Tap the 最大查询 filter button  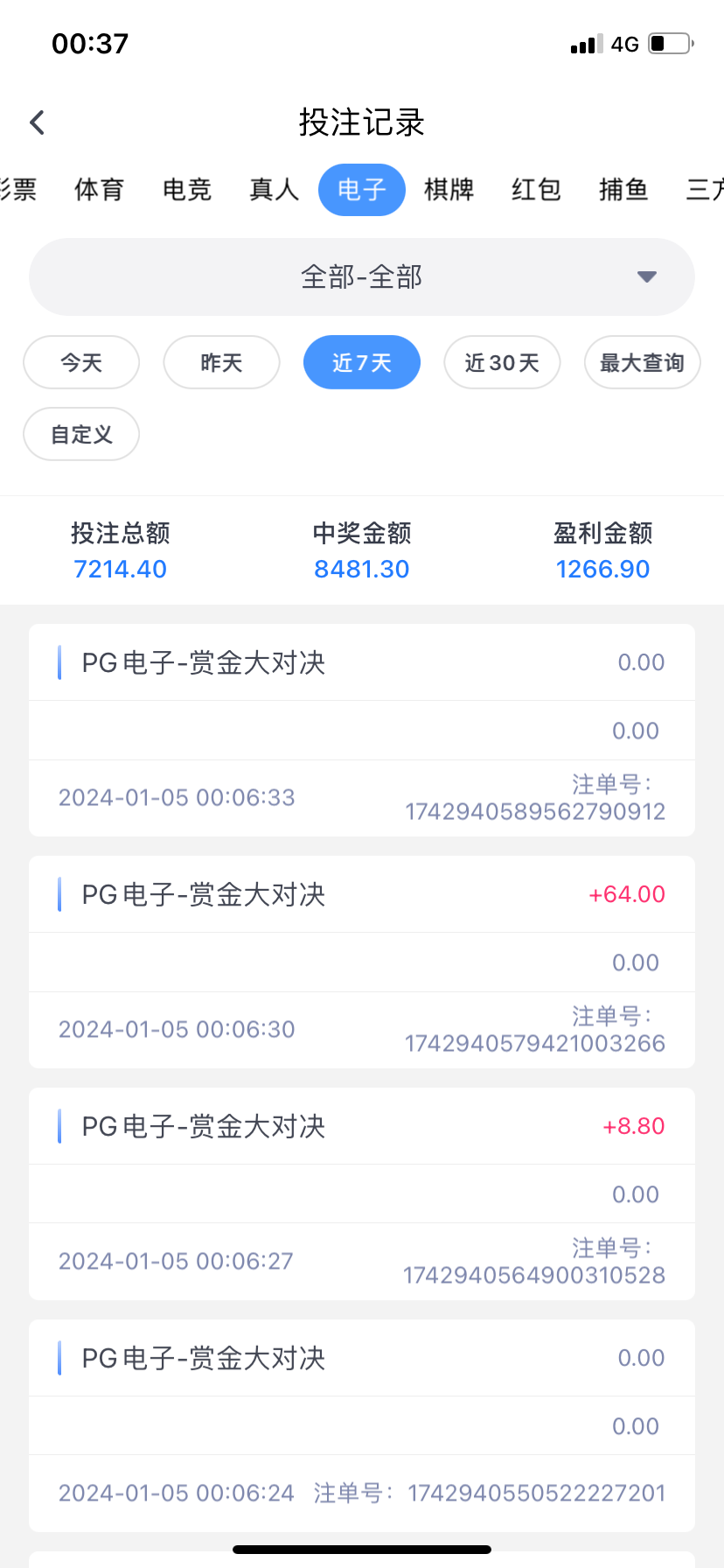[x=642, y=362]
